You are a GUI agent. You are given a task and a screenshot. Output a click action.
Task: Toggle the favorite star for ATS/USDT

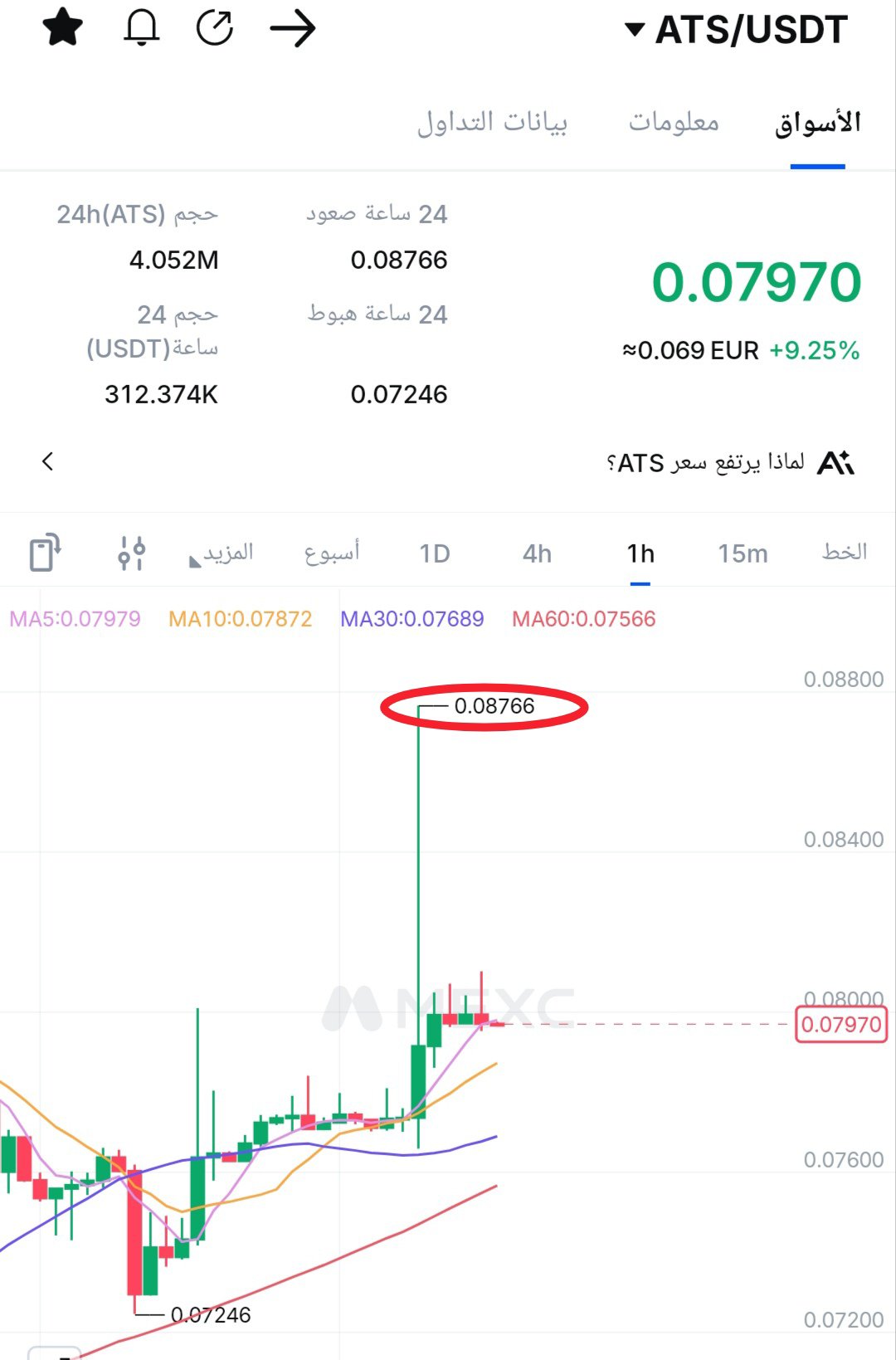click(x=62, y=28)
